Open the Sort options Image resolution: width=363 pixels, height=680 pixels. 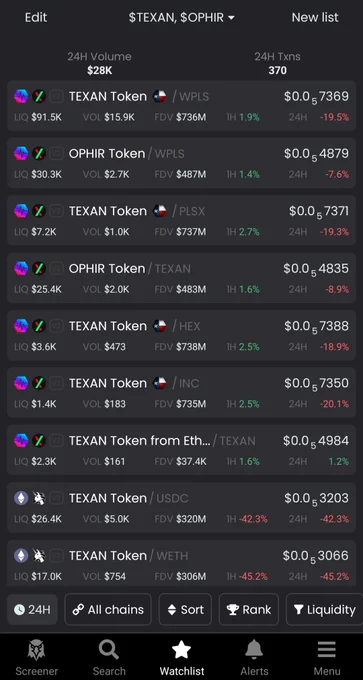(185, 609)
